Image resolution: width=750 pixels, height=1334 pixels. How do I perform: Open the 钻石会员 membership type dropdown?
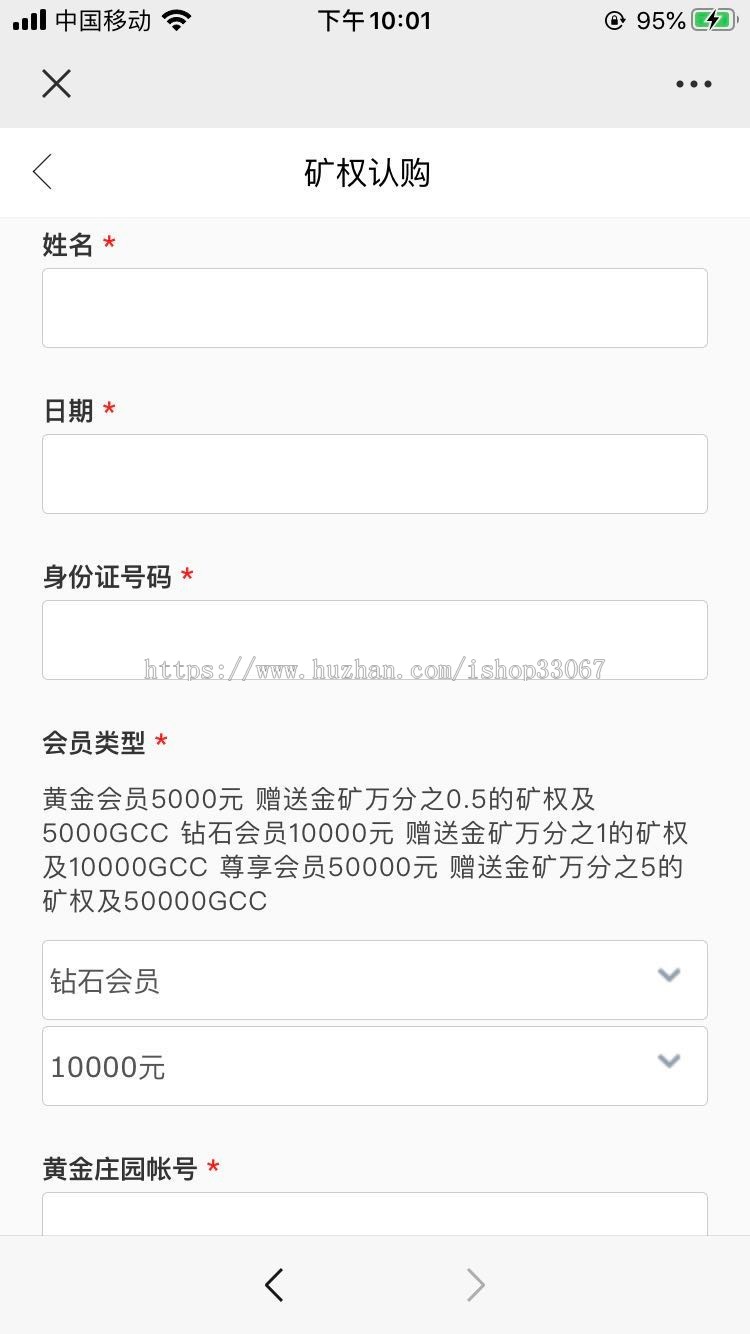pos(375,980)
